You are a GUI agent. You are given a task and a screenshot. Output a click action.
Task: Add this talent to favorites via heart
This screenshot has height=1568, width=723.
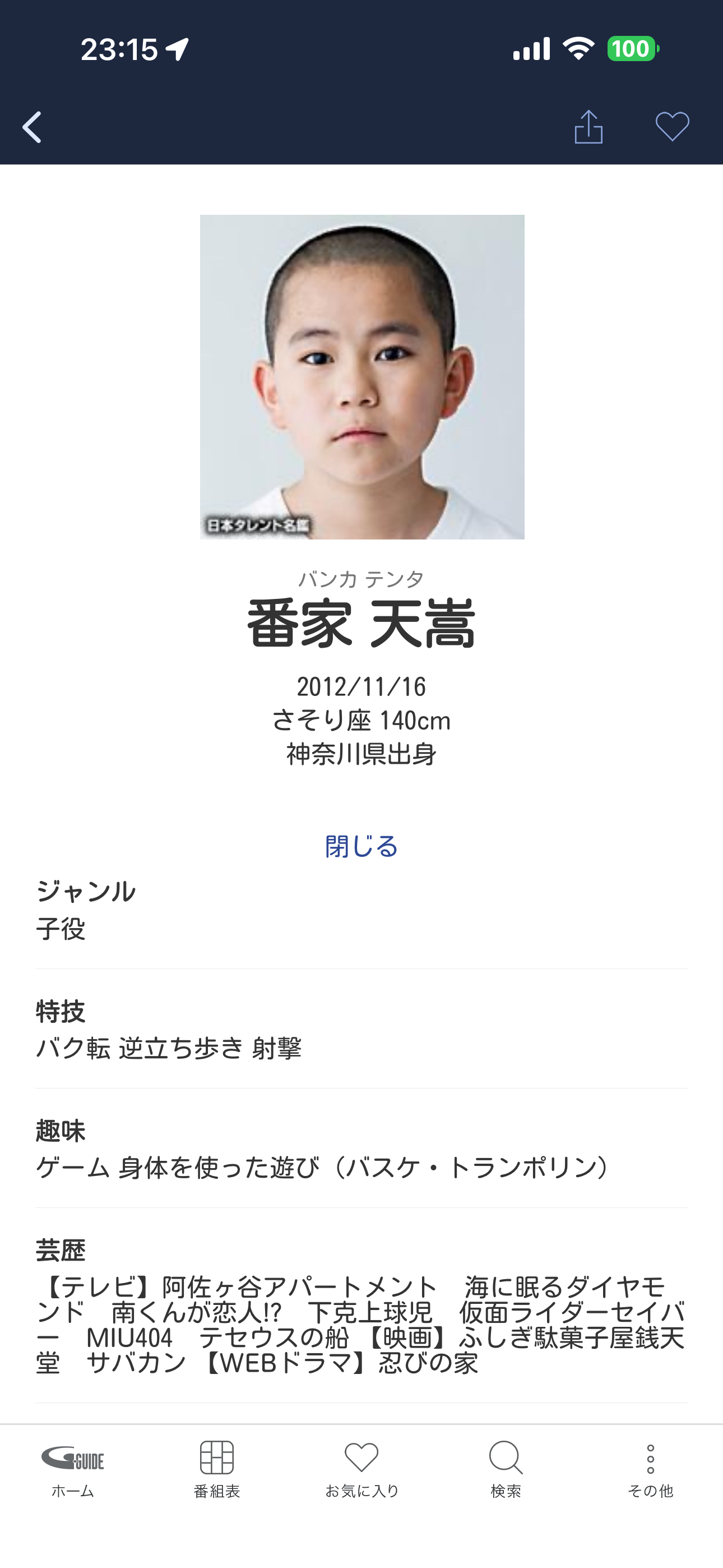pyautogui.click(x=672, y=127)
